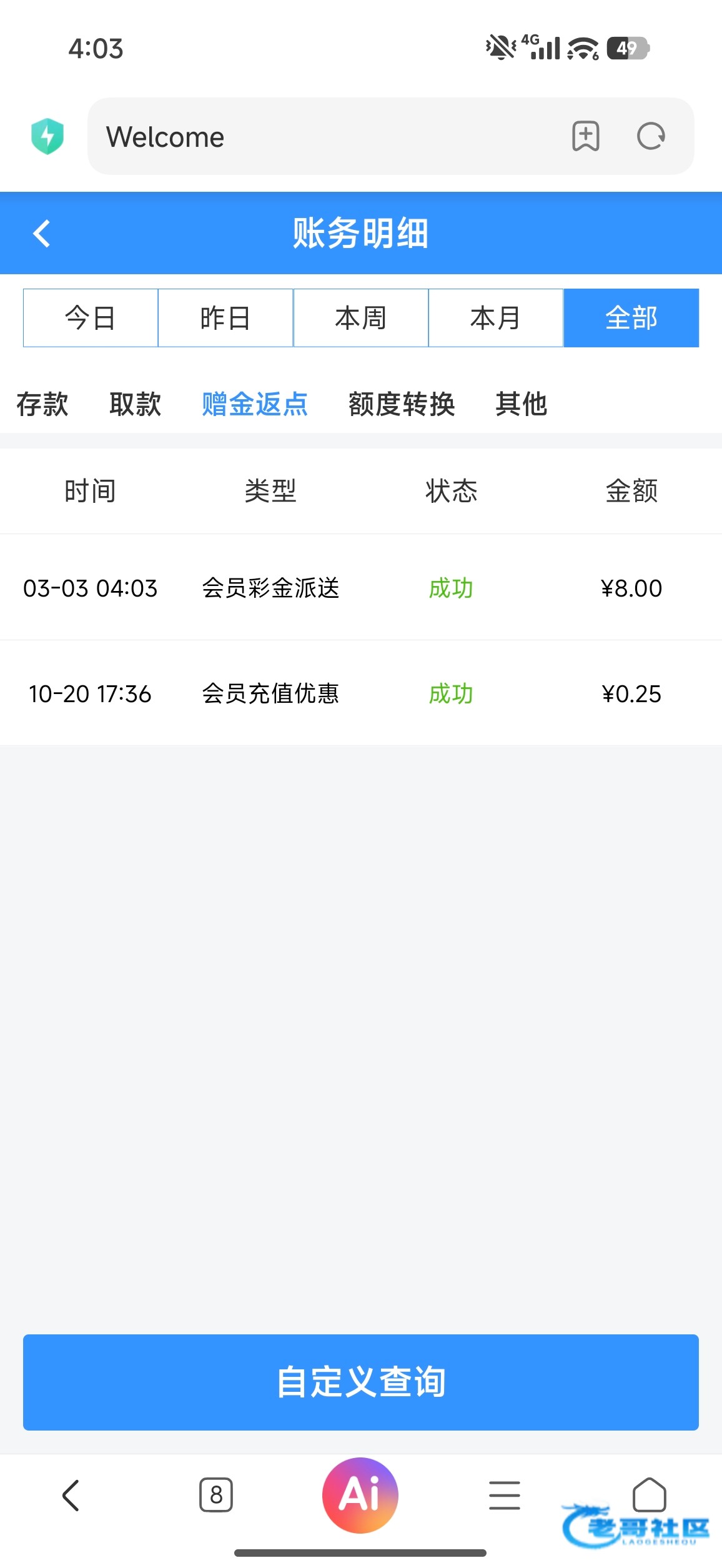Switch to the 存款 tab

pyautogui.click(x=42, y=404)
